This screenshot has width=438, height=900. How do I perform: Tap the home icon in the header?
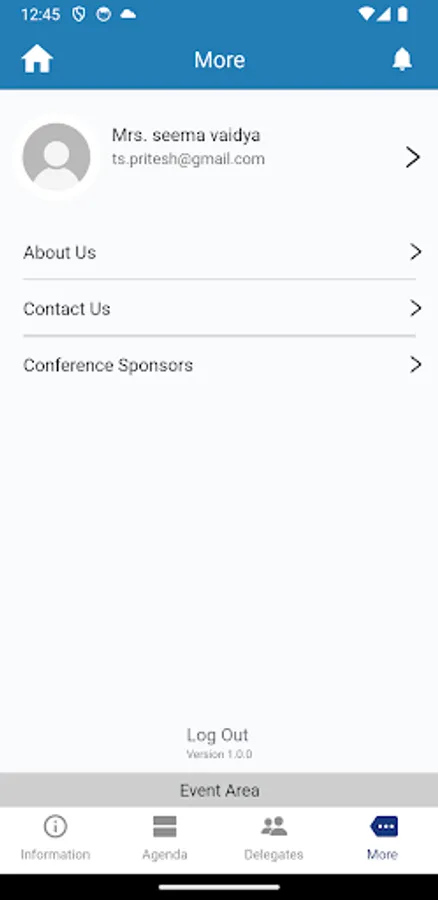37,60
